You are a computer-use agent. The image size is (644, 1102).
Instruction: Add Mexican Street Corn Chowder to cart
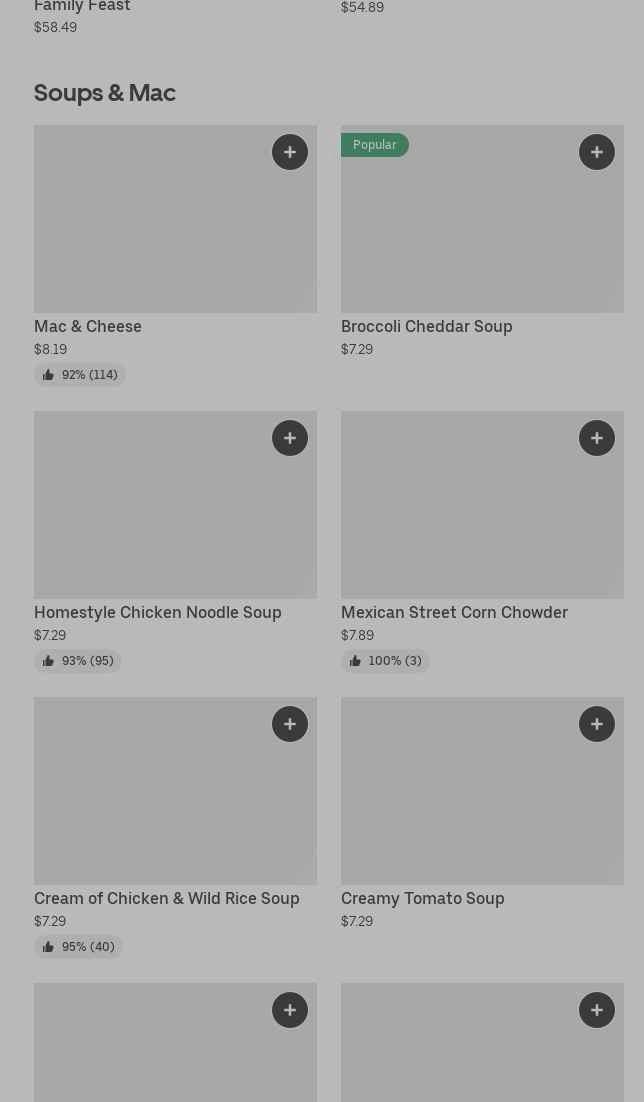pyautogui.click(x=597, y=438)
